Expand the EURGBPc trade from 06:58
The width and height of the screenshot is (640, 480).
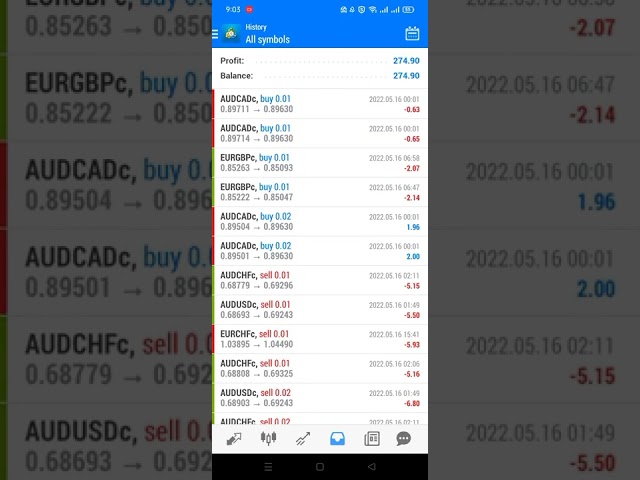click(x=320, y=163)
